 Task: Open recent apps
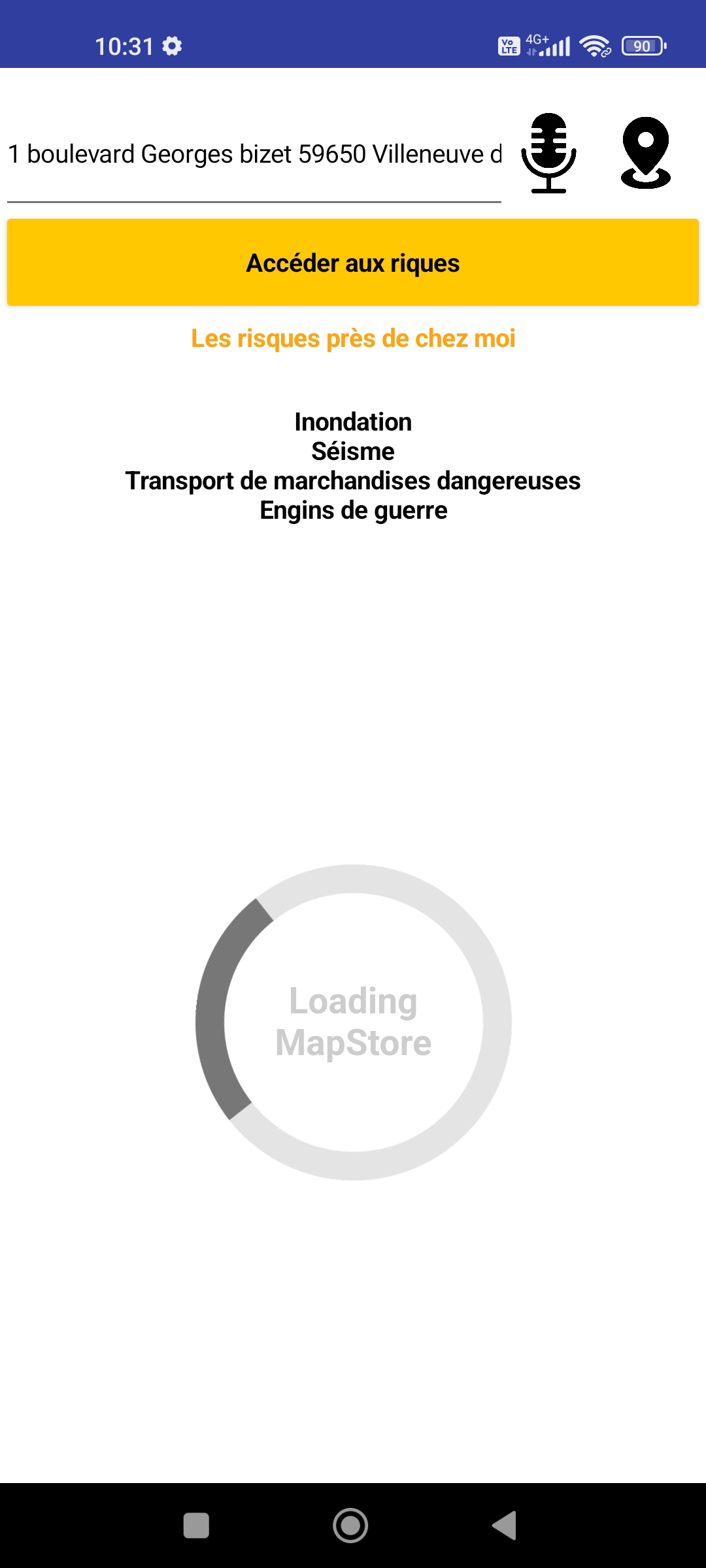coord(196,1526)
